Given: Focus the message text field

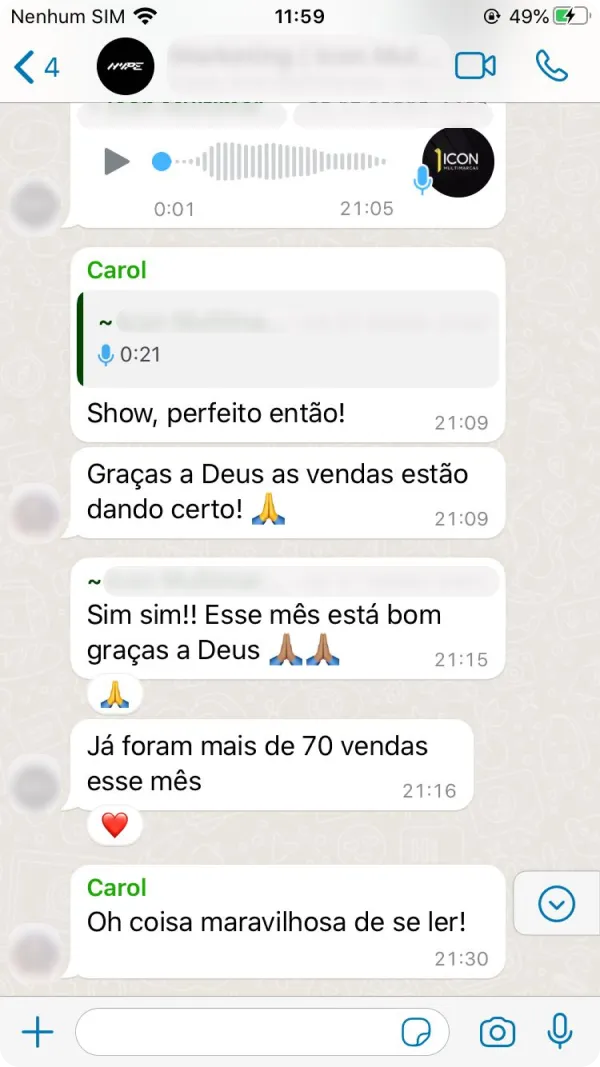Looking at the screenshot, I should (235, 1031).
